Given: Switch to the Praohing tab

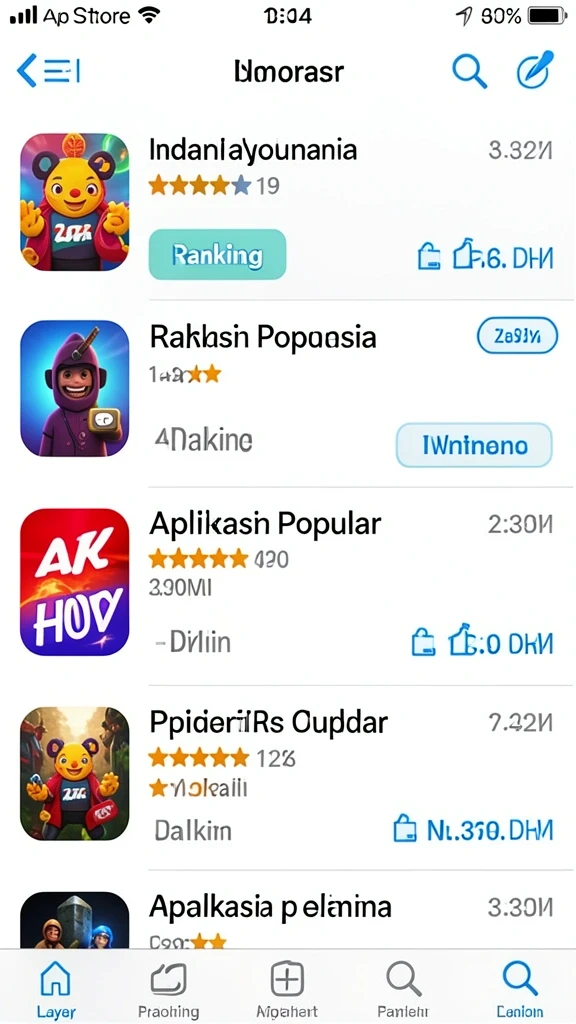Looking at the screenshot, I should [168, 990].
